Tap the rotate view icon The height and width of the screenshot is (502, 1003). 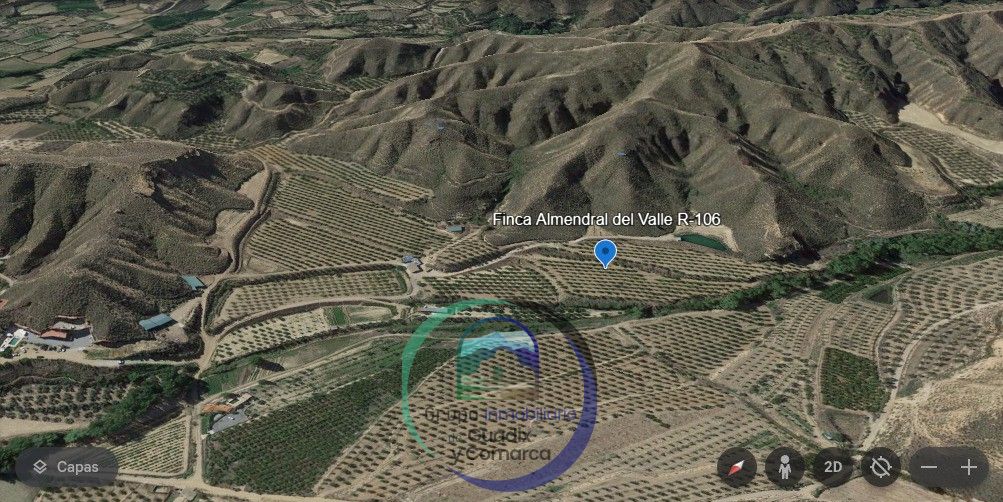880,467
